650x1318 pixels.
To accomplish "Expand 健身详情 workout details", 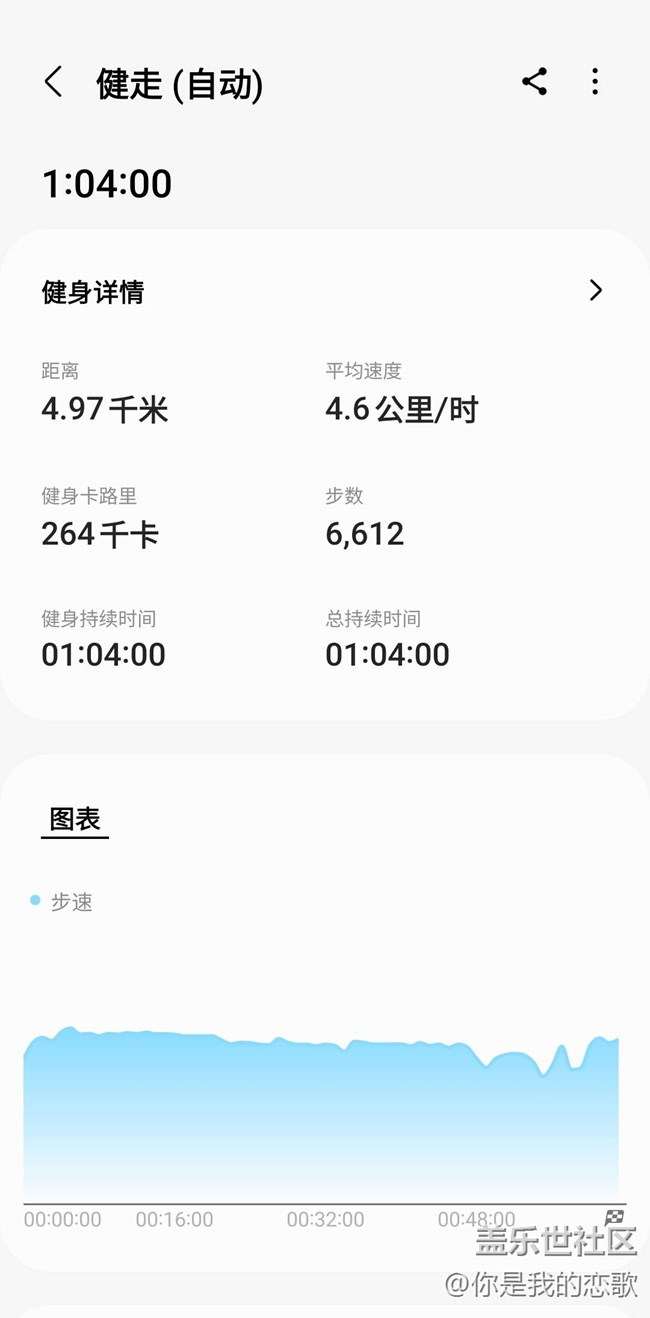I will point(596,291).
